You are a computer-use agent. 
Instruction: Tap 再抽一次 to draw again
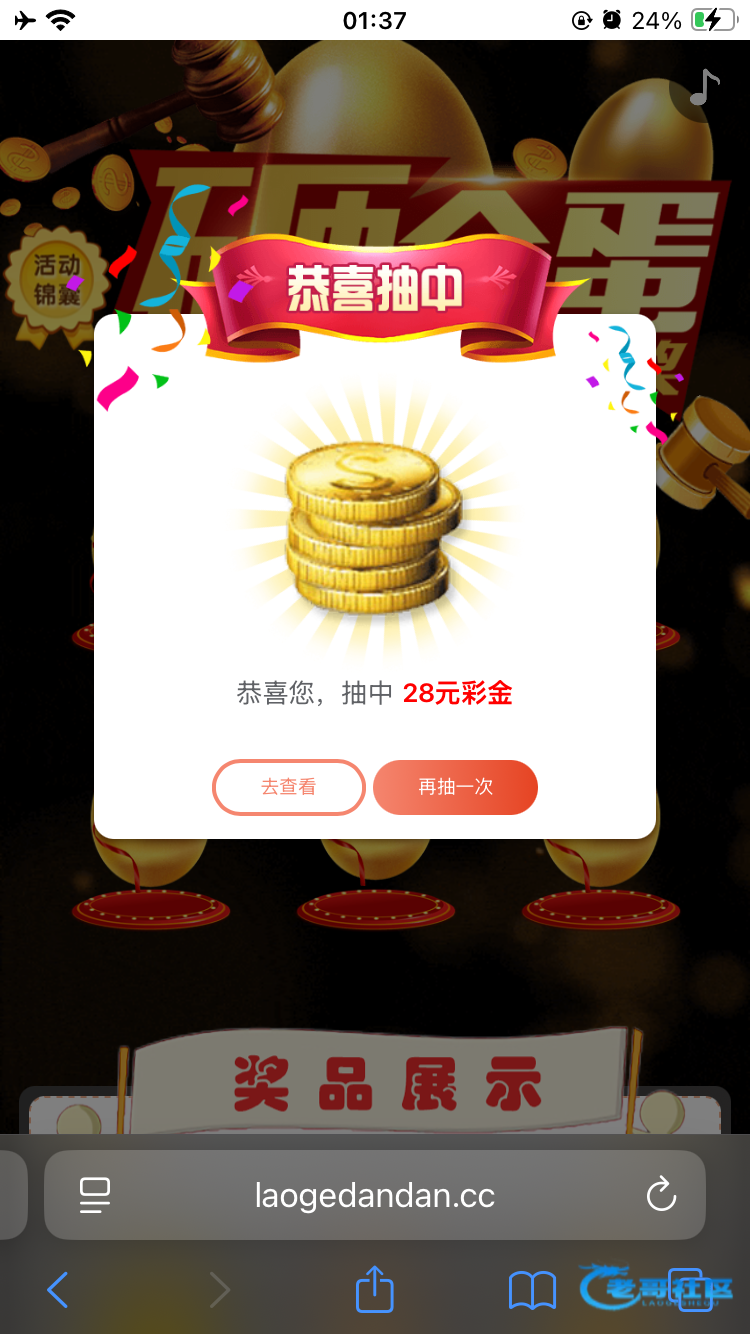point(455,788)
